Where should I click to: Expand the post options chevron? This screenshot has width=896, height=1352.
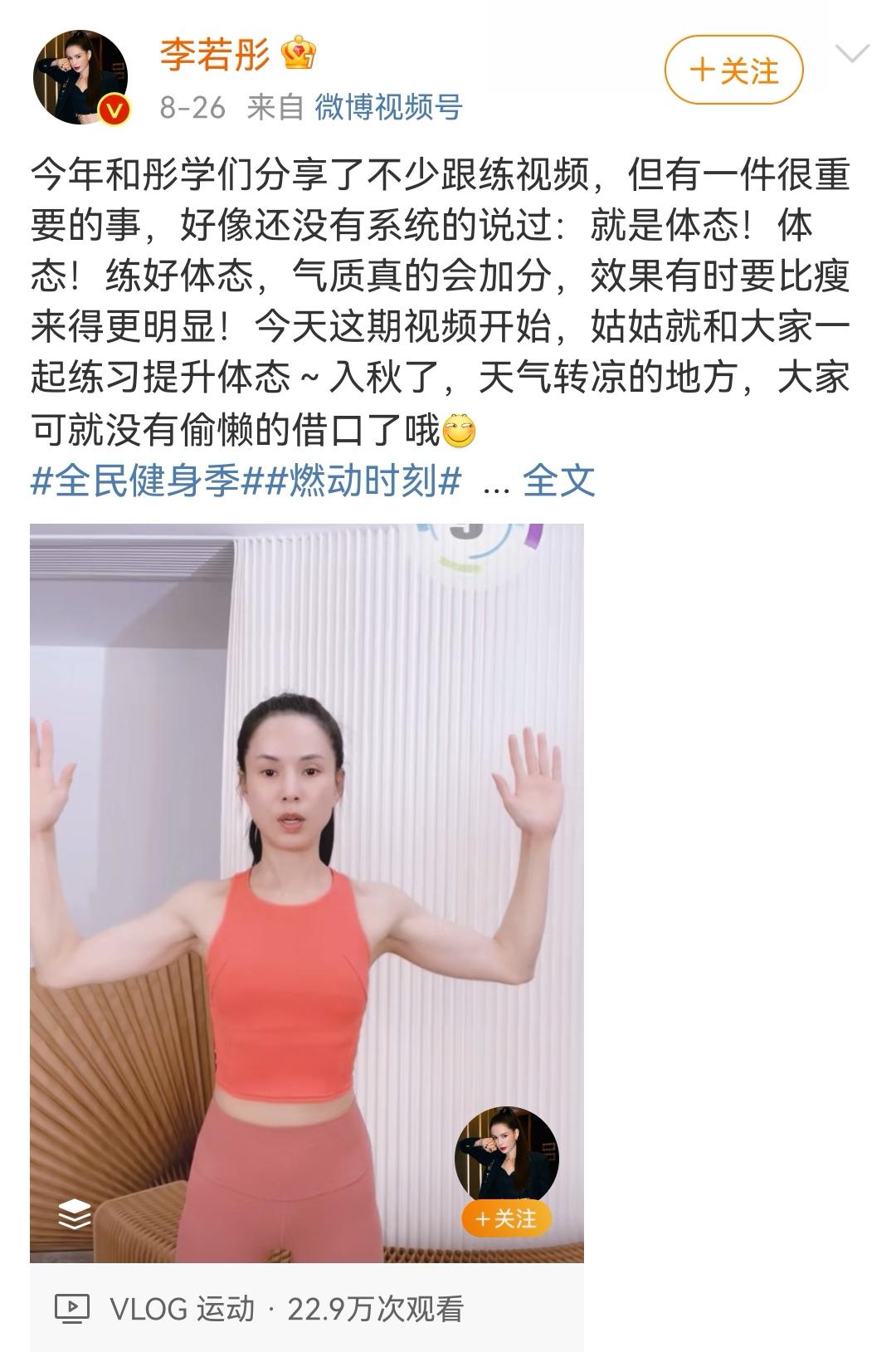click(x=852, y=55)
